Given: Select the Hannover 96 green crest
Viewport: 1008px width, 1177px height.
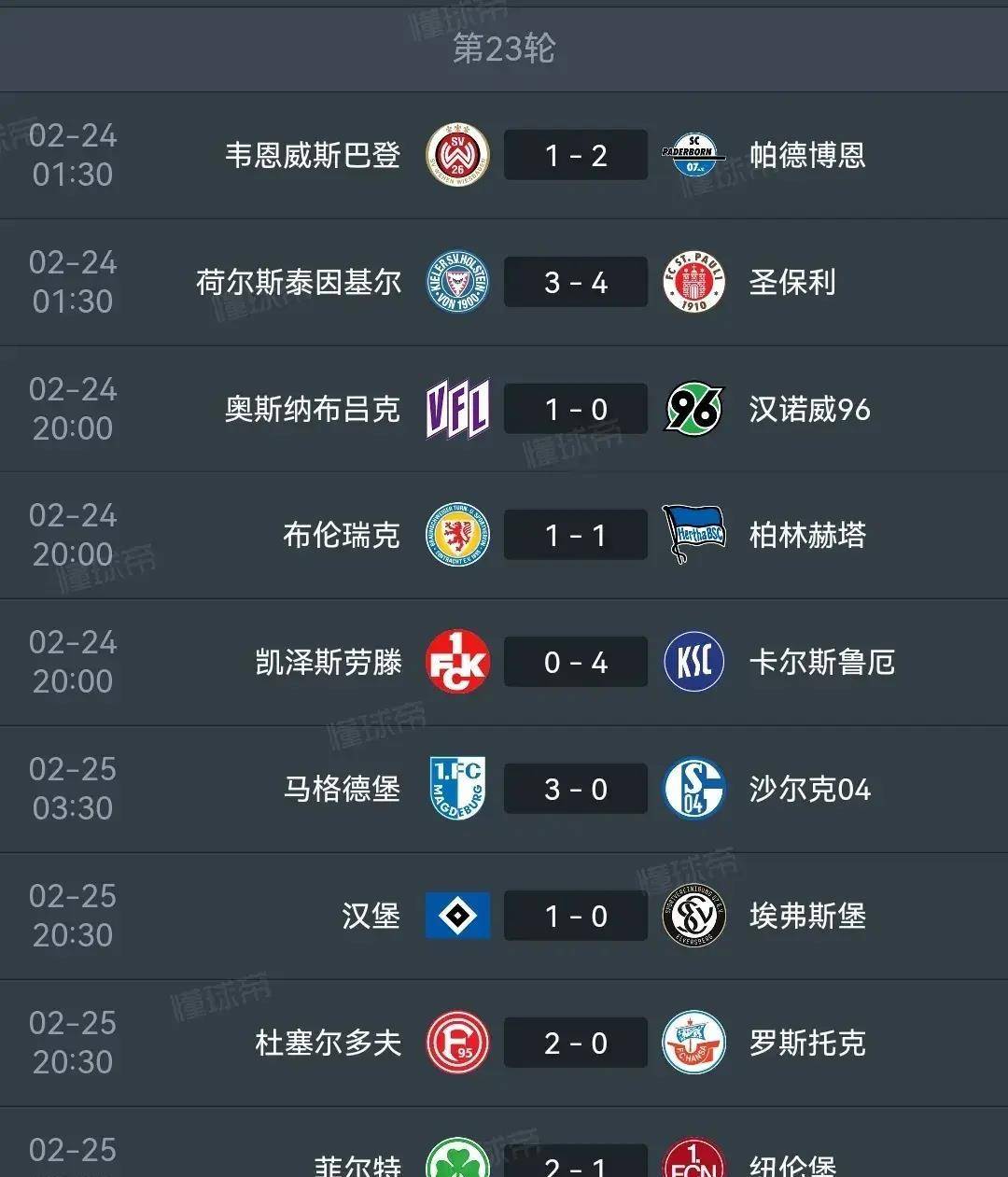Looking at the screenshot, I should [x=693, y=409].
